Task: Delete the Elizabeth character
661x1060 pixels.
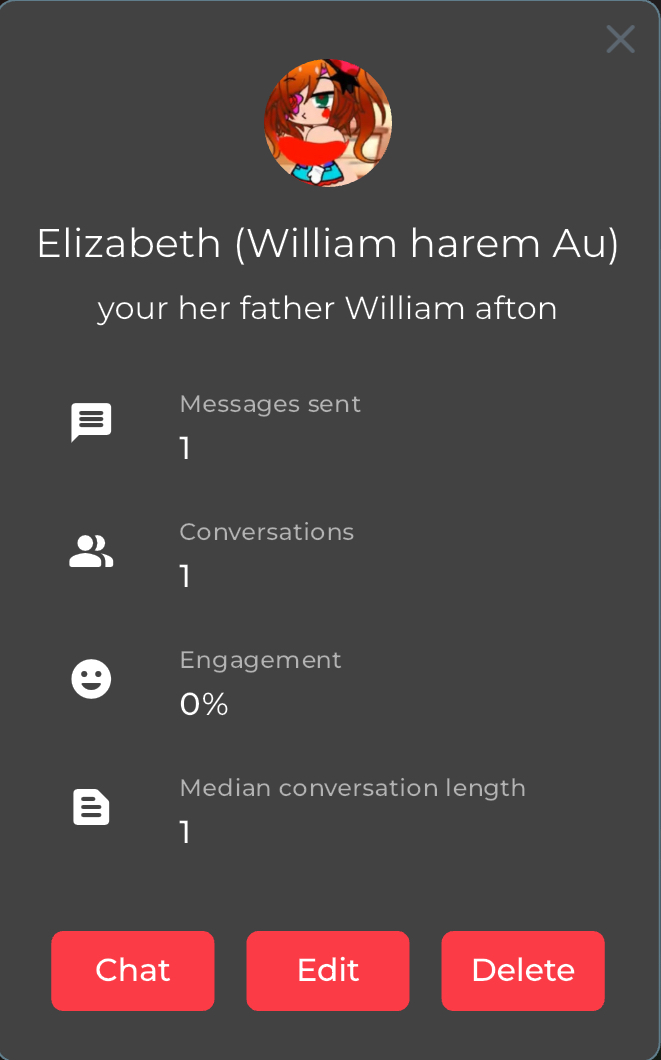Action: click(x=523, y=970)
